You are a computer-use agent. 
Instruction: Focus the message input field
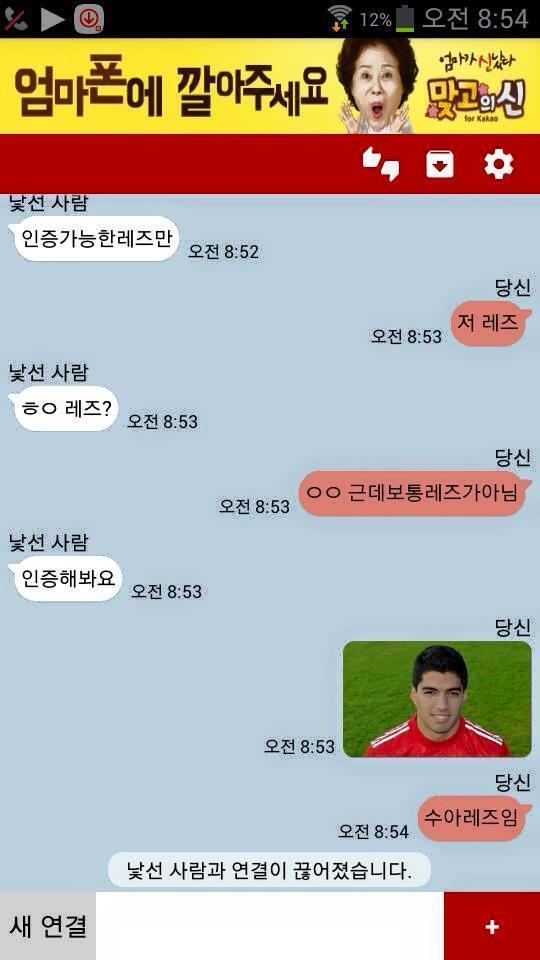270,926
